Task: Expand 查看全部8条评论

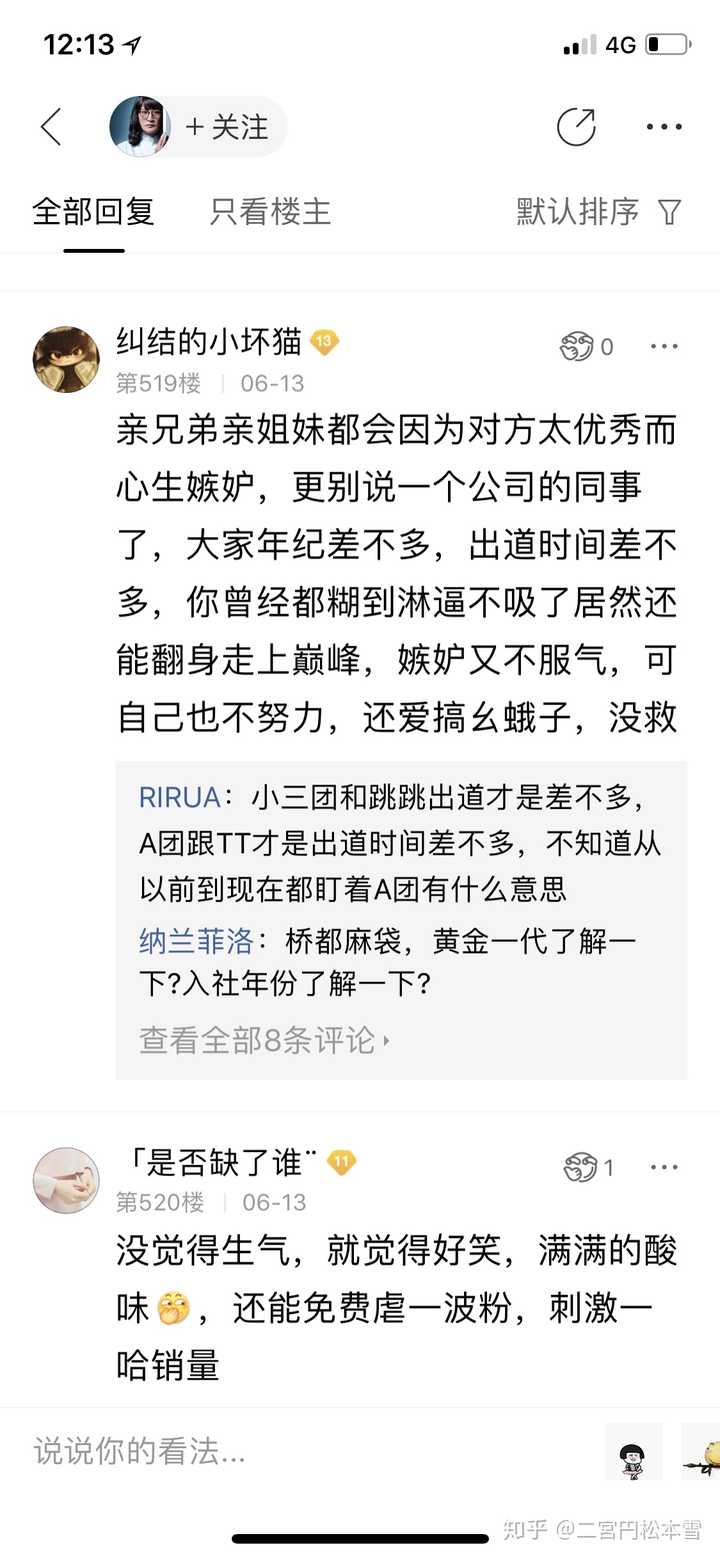Action: coord(264,1040)
